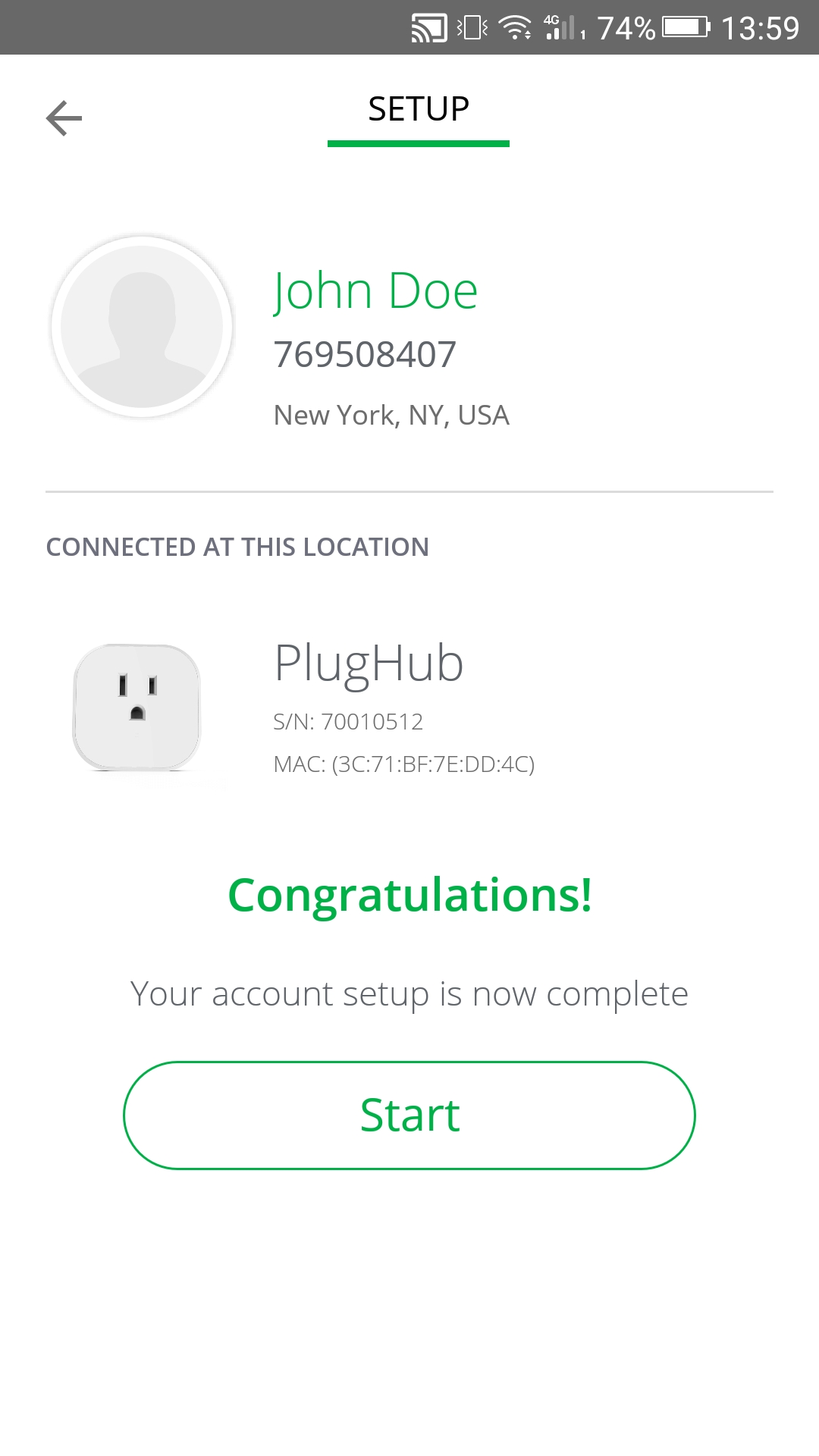This screenshot has height=1456, width=819.
Task: Tap John Doe's profile avatar
Action: (143, 327)
